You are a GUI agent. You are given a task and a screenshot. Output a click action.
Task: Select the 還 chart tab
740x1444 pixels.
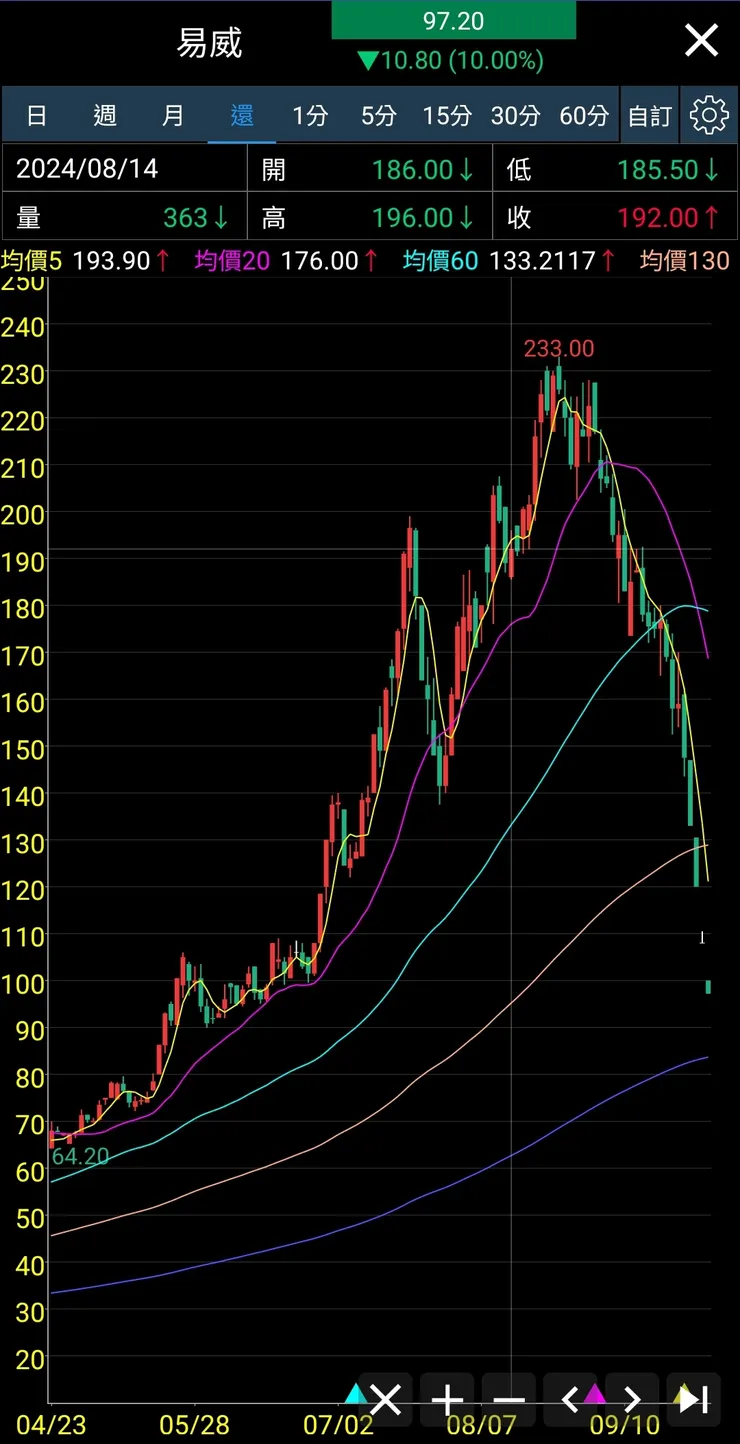click(x=241, y=116)
